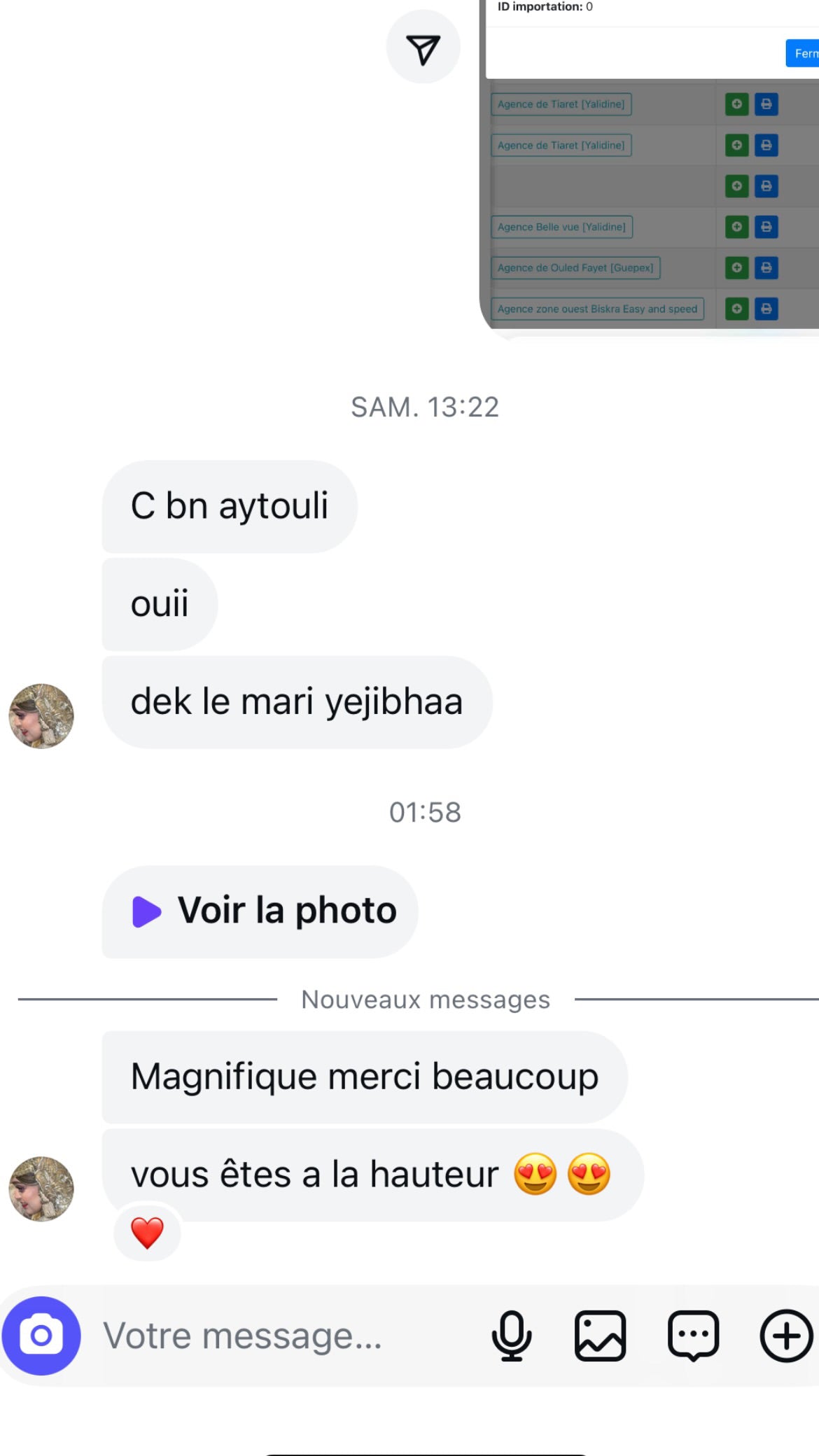
Task: Focus the Votre message text field
Action: [280, 1336]
